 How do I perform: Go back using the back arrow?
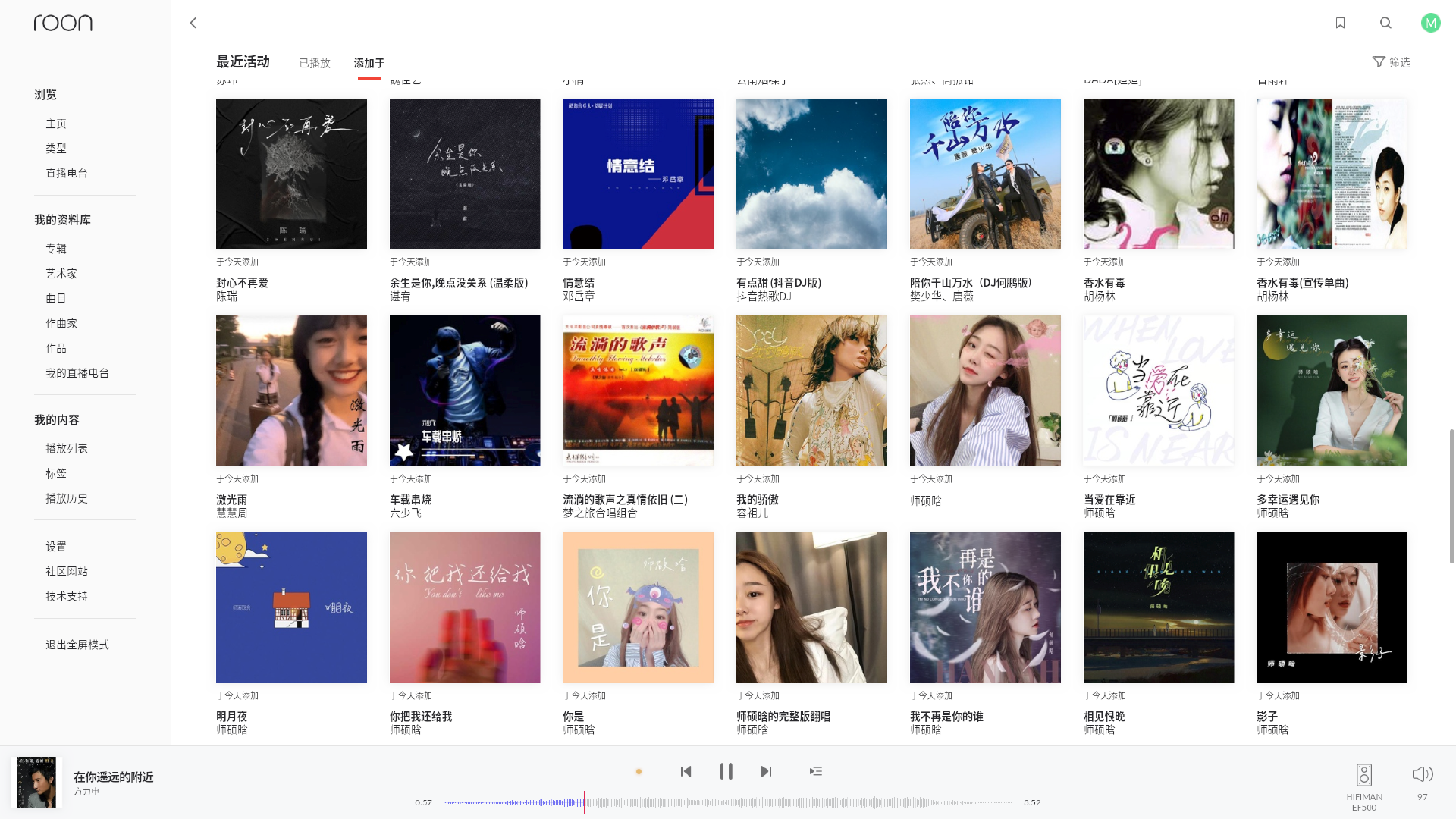click(x=193, y=23)
